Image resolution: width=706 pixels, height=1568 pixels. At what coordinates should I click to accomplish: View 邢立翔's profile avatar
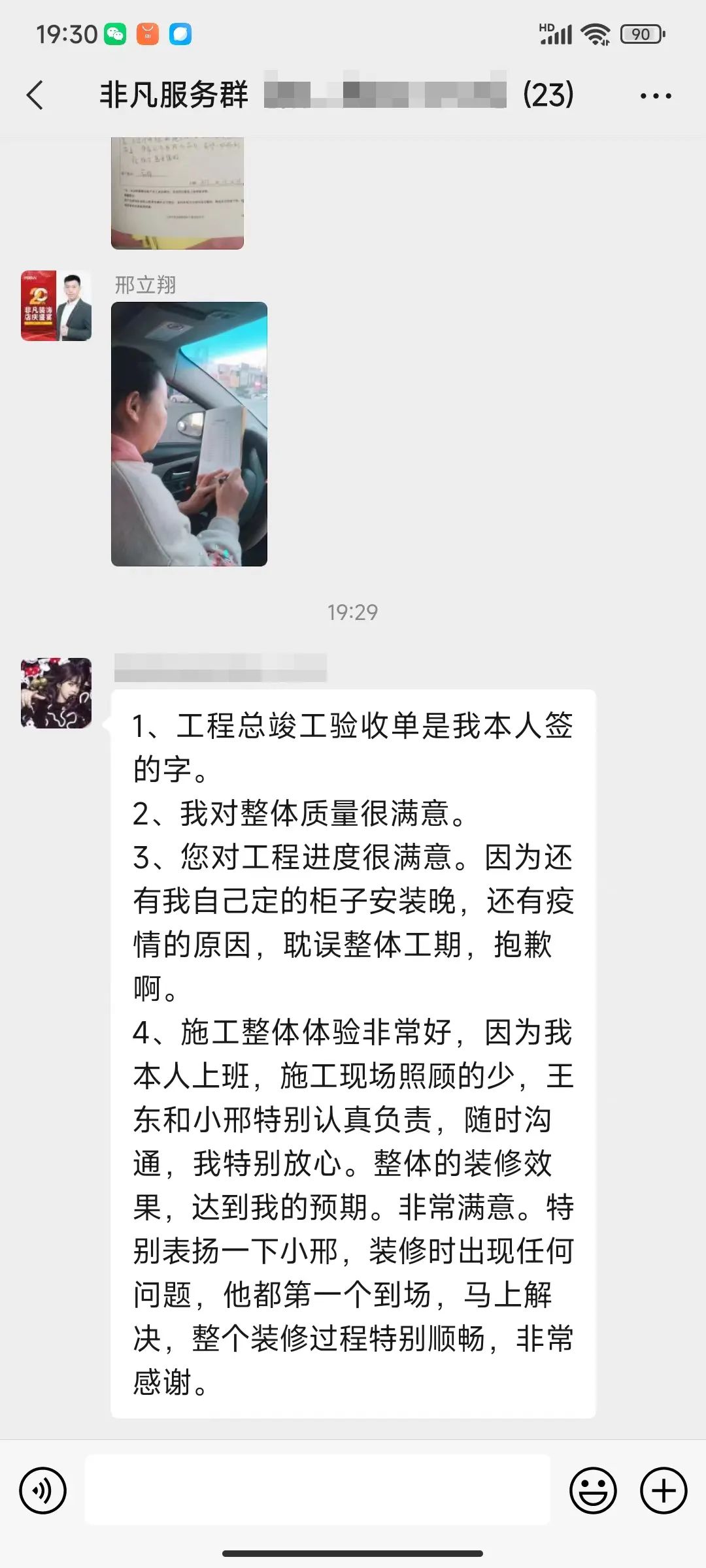[56, 306]
